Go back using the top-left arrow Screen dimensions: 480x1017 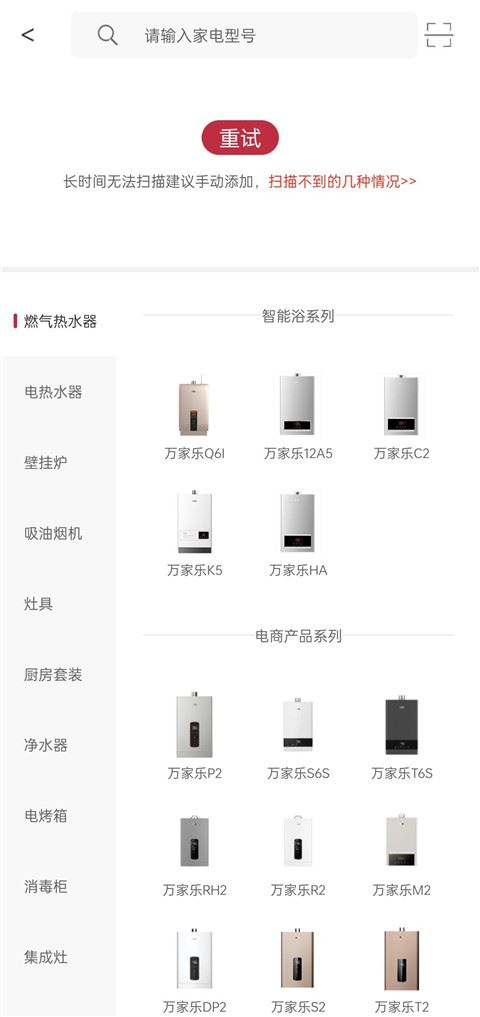(27, 35)
